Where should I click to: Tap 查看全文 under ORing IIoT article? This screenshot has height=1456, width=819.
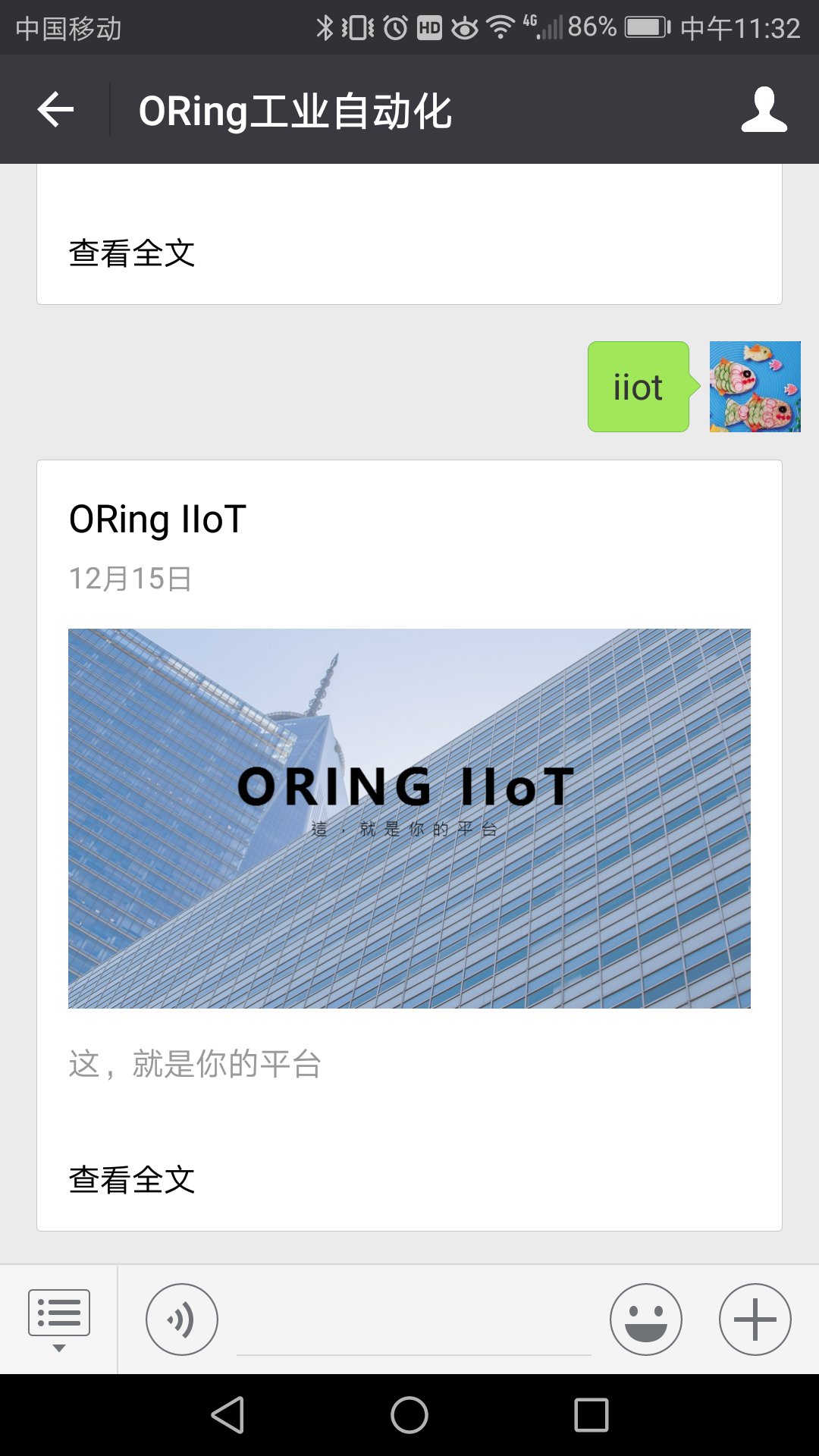coord(132,1179)
